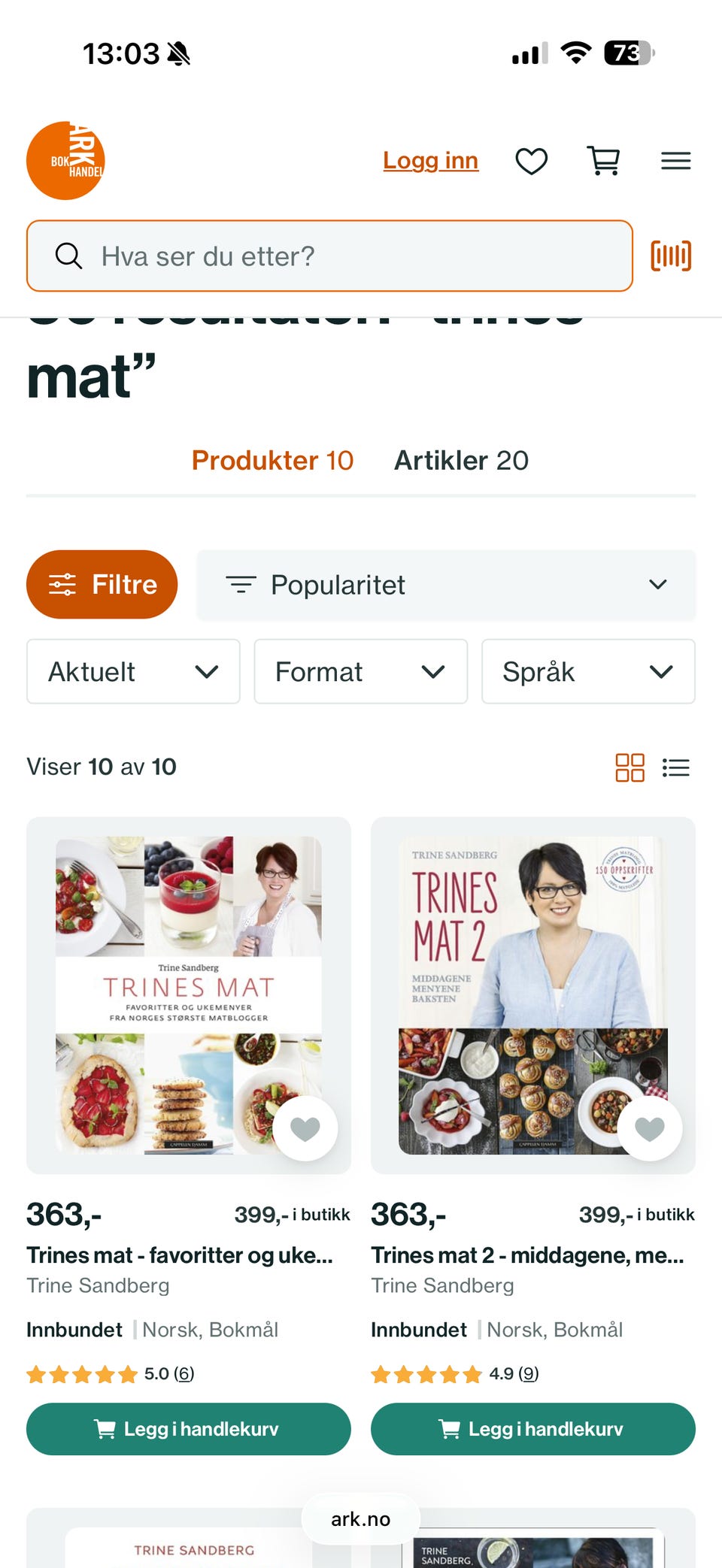The image size is (722, 1568).
Task: Favorite the Trines mat 2 book
Action: click(x=649, y=1128)
